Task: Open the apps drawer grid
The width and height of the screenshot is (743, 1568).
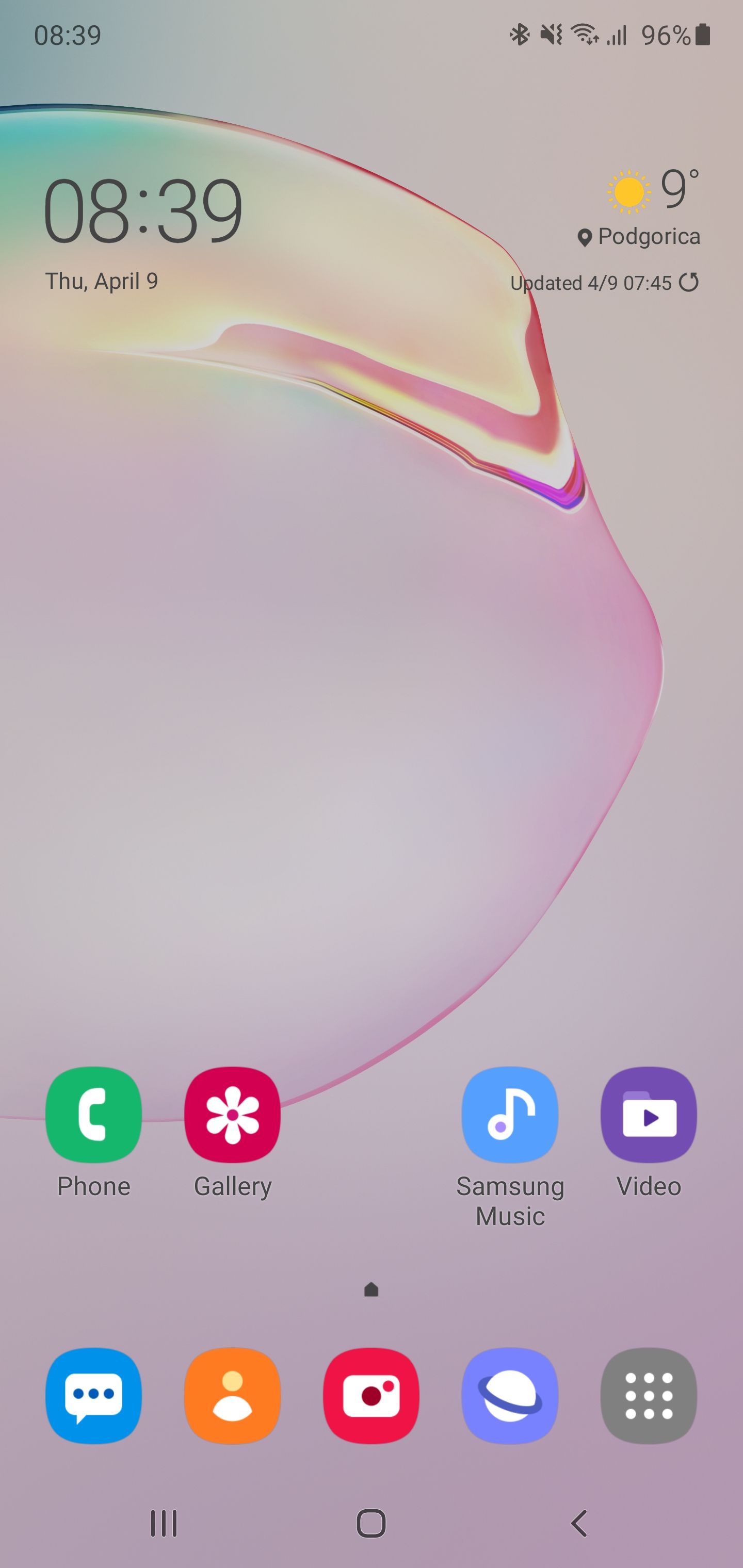Action: tap(649, 1395)
